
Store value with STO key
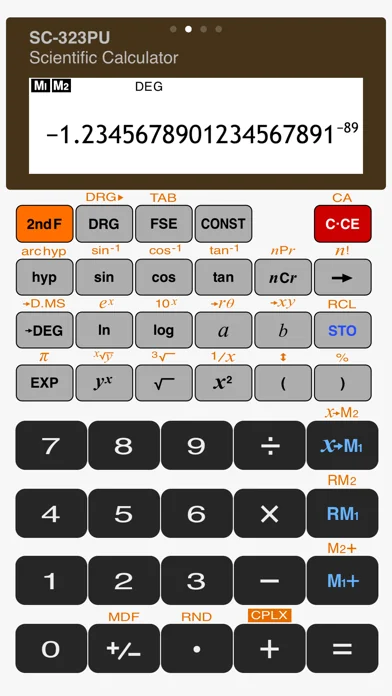342,330
